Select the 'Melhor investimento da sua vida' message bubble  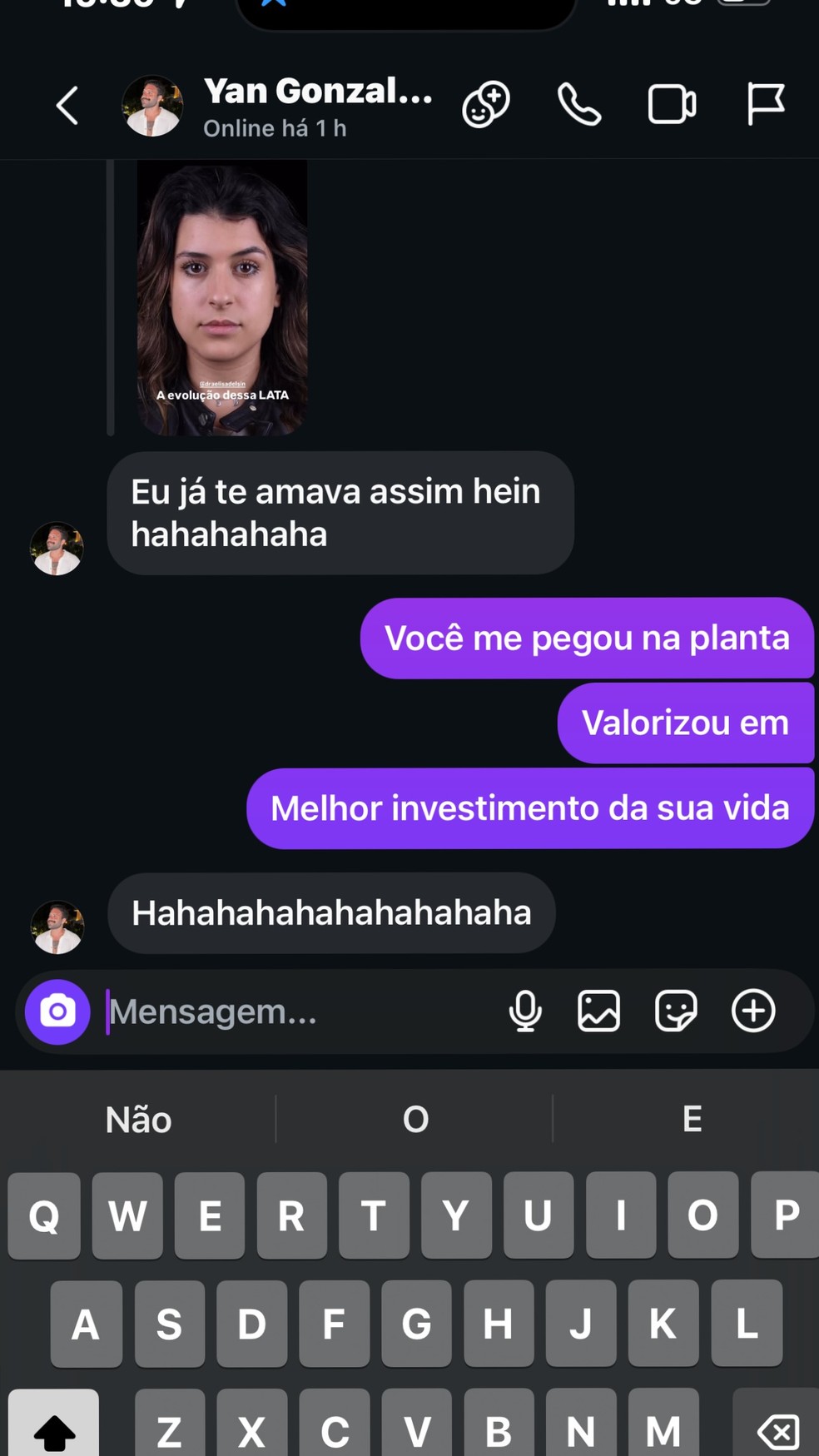[x=529, y=807]
